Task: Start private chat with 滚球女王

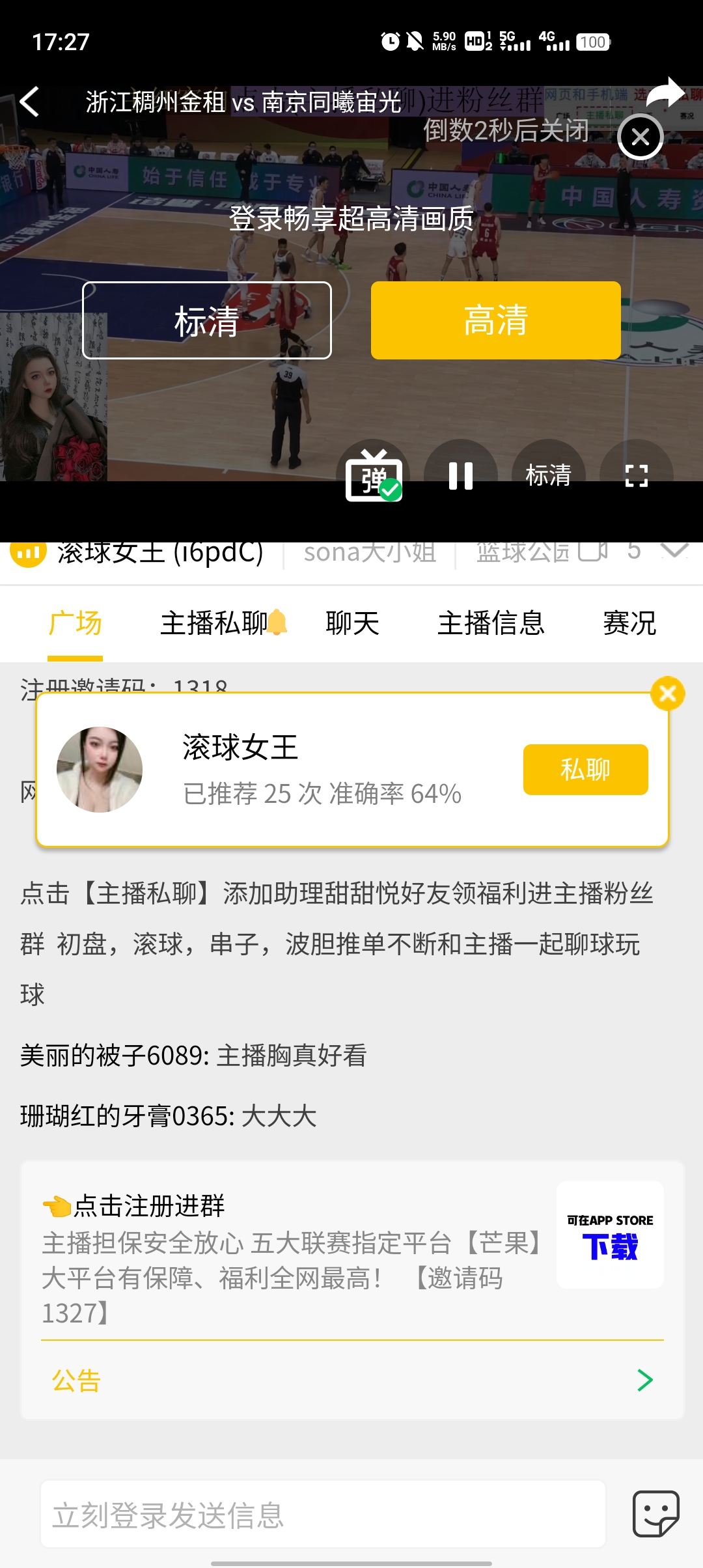Action: (x=585, y=770)
